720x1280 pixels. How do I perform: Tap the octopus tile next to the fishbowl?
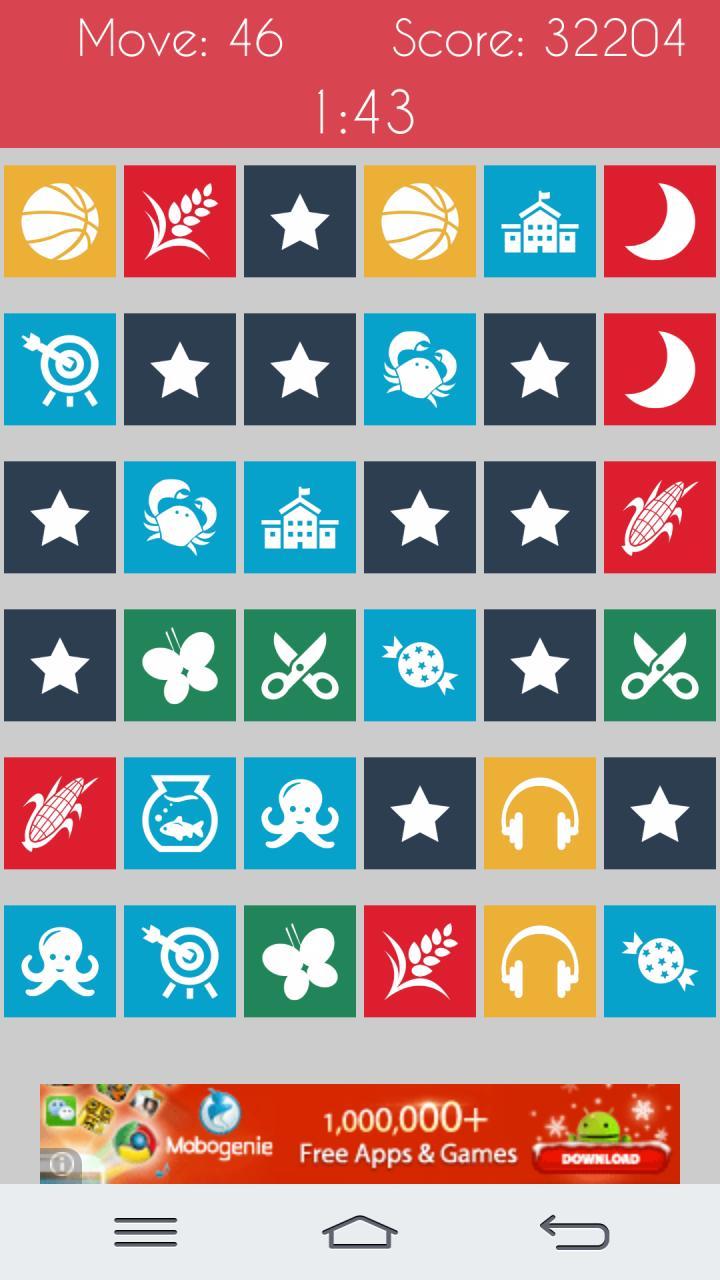pos(300,813)
